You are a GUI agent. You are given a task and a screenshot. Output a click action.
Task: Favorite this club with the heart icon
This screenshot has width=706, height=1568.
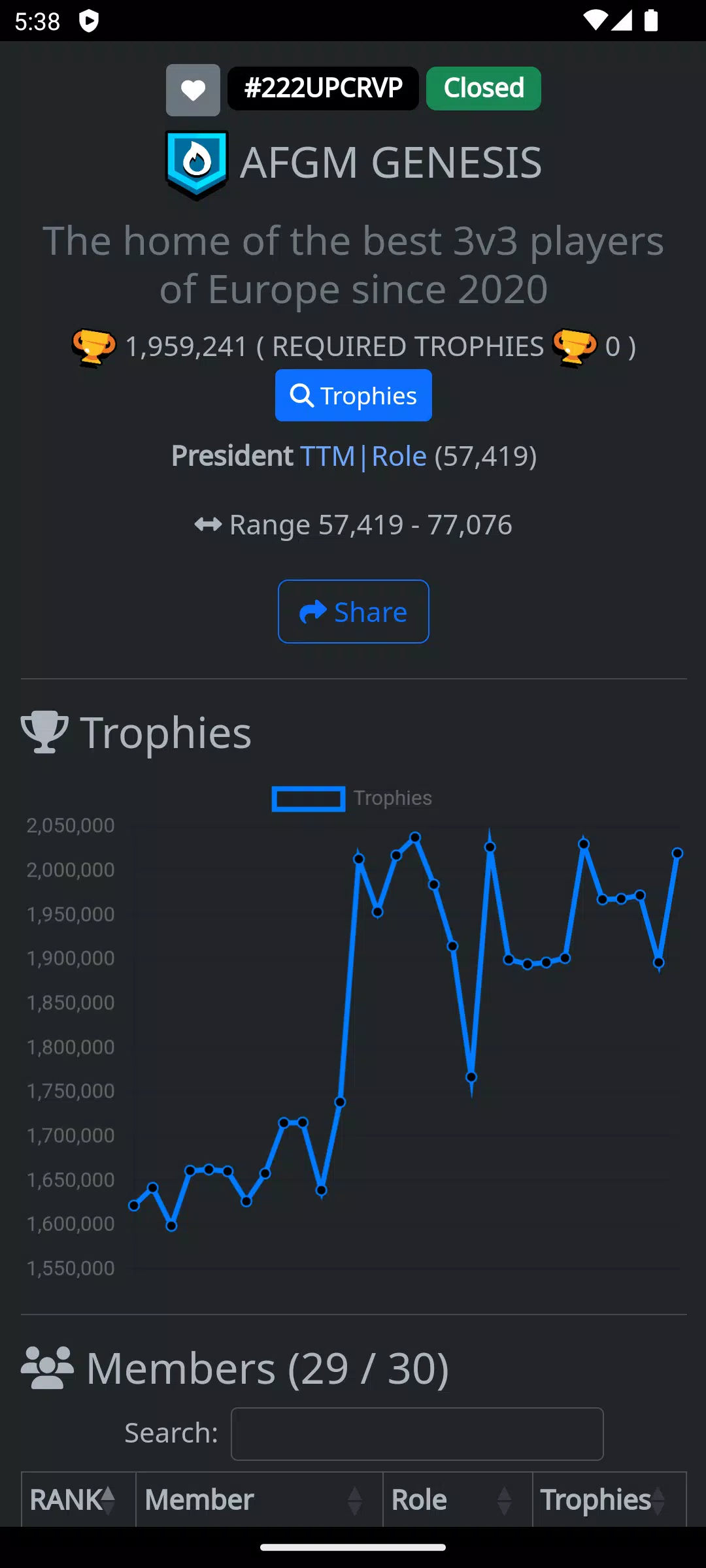tap(193, 90)
